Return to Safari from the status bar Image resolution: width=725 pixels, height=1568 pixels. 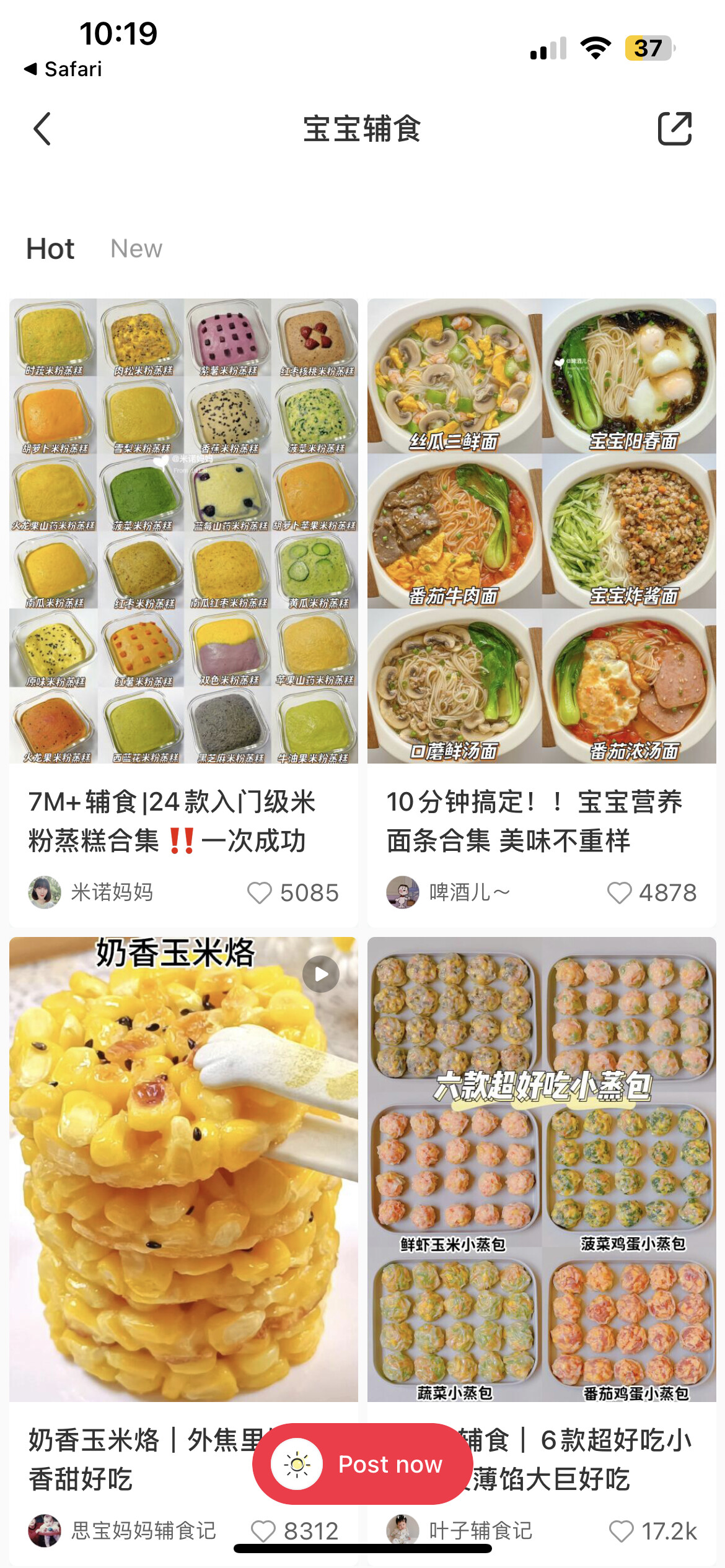tap(63, 69)
